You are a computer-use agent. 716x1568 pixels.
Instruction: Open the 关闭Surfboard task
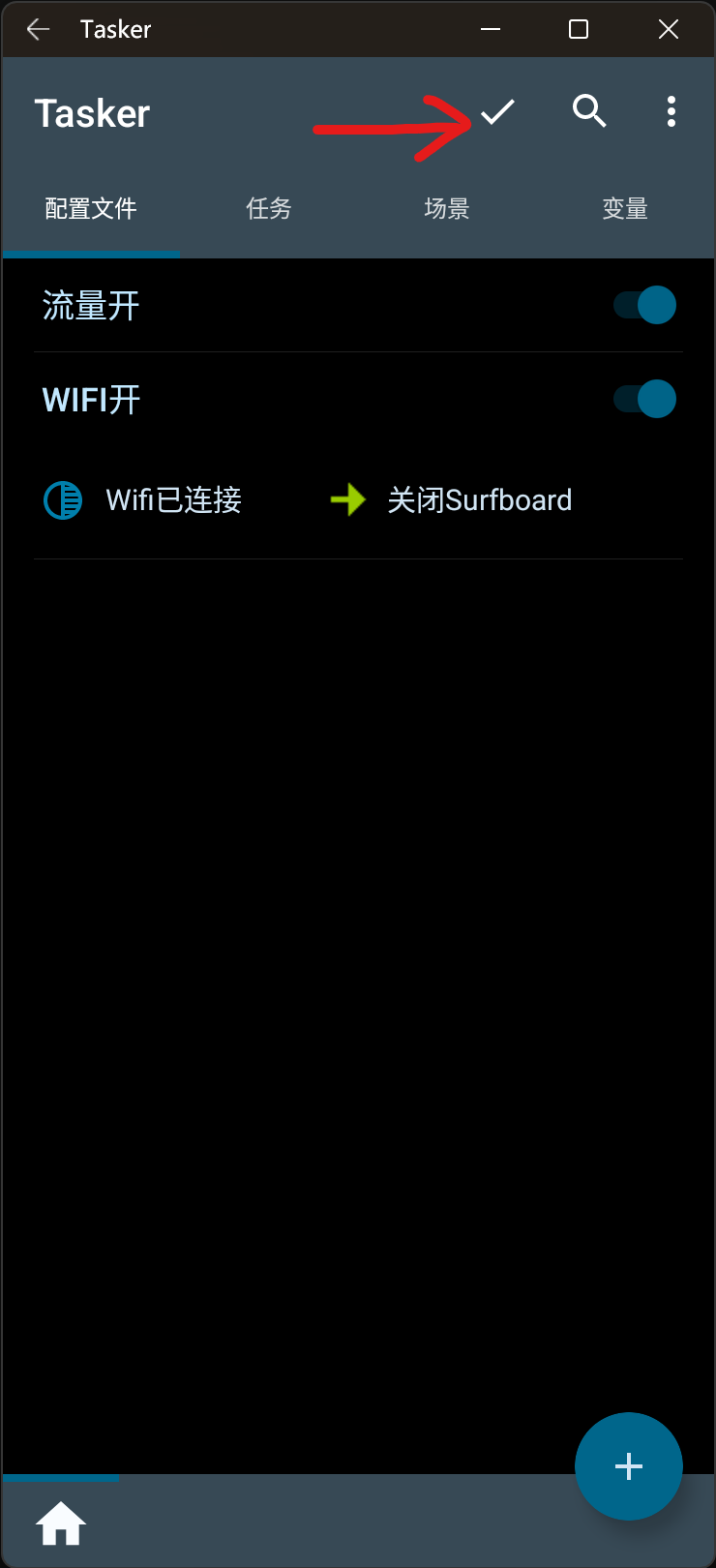click(x=479, y=500)
